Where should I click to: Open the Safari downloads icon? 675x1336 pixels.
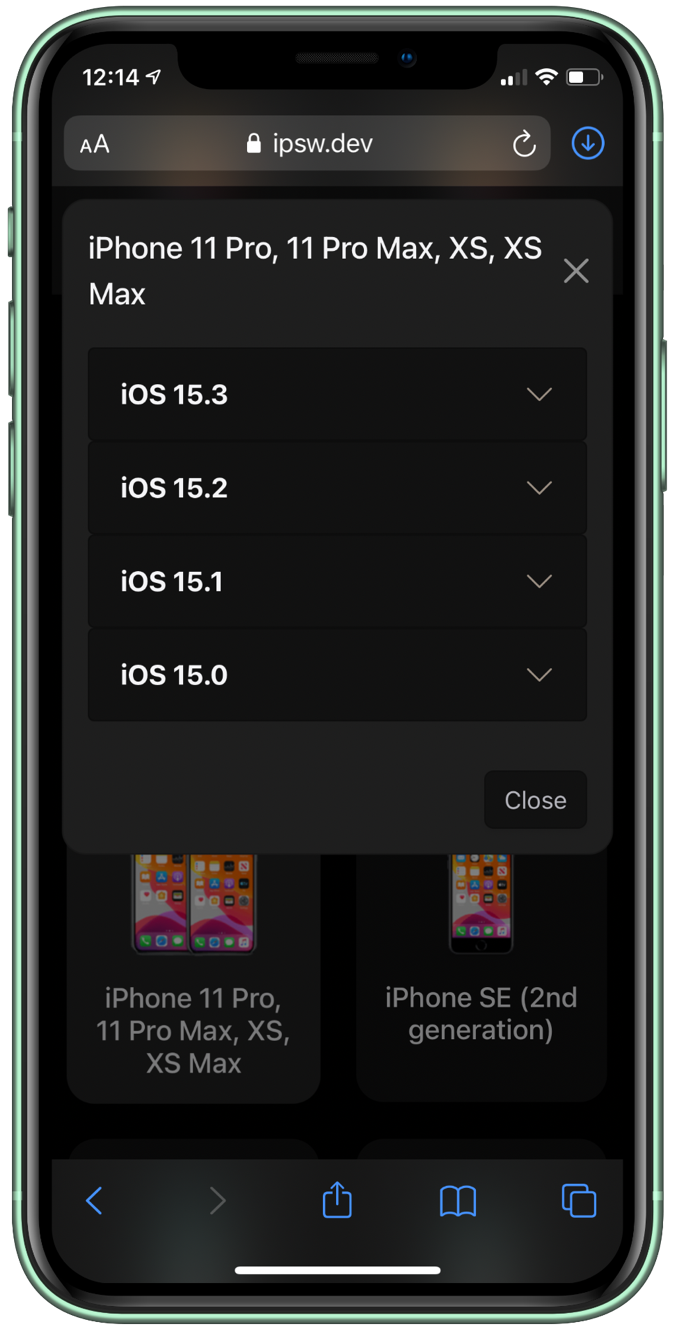(588, 144)
